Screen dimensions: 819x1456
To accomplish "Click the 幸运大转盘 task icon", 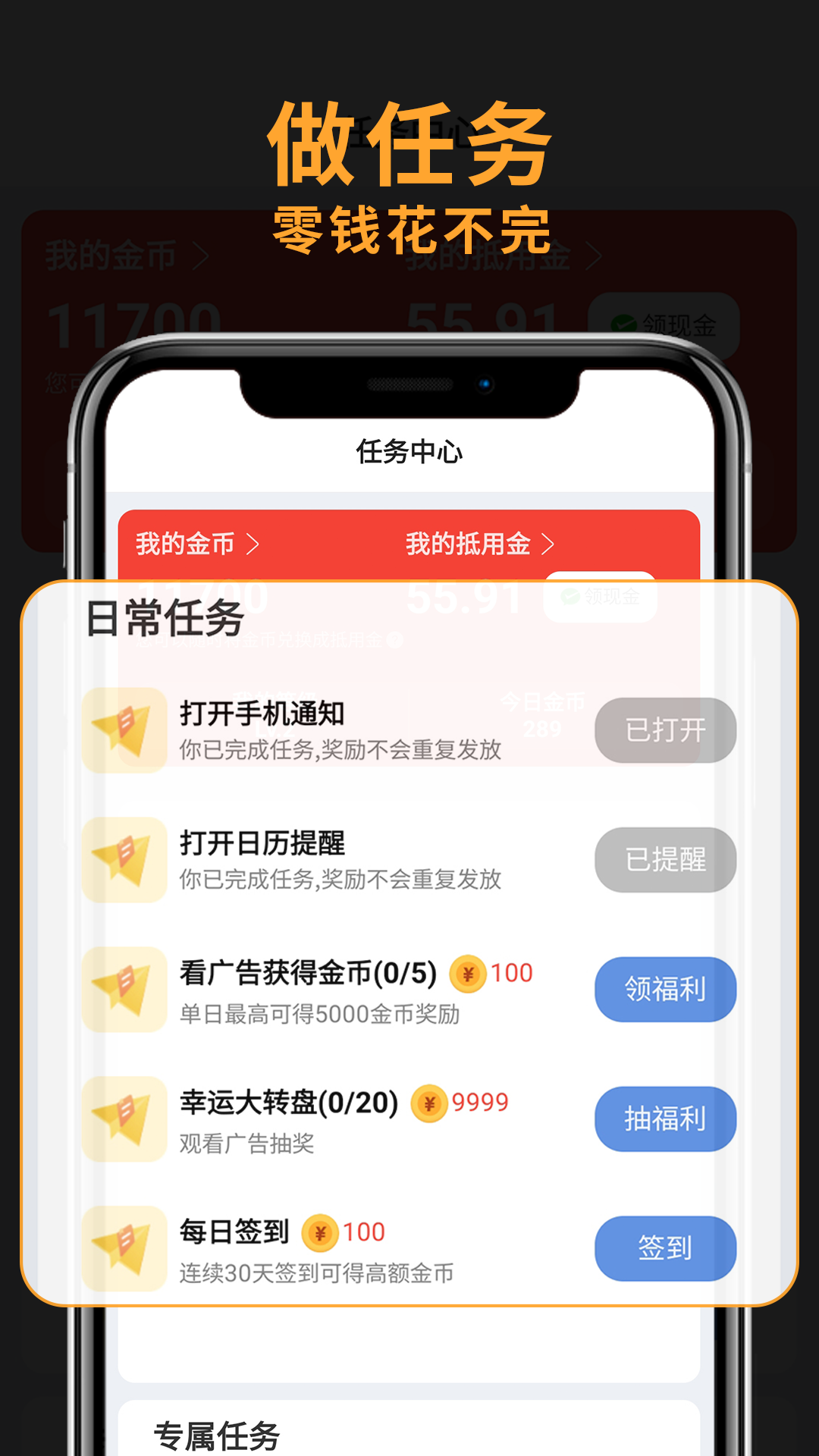I will [124, 1119].
